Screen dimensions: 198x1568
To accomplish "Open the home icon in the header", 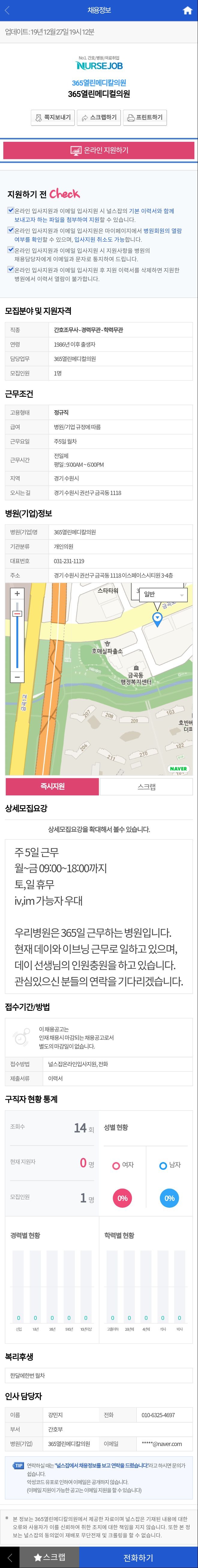I will pyautogui.click(x=188, y=10).
